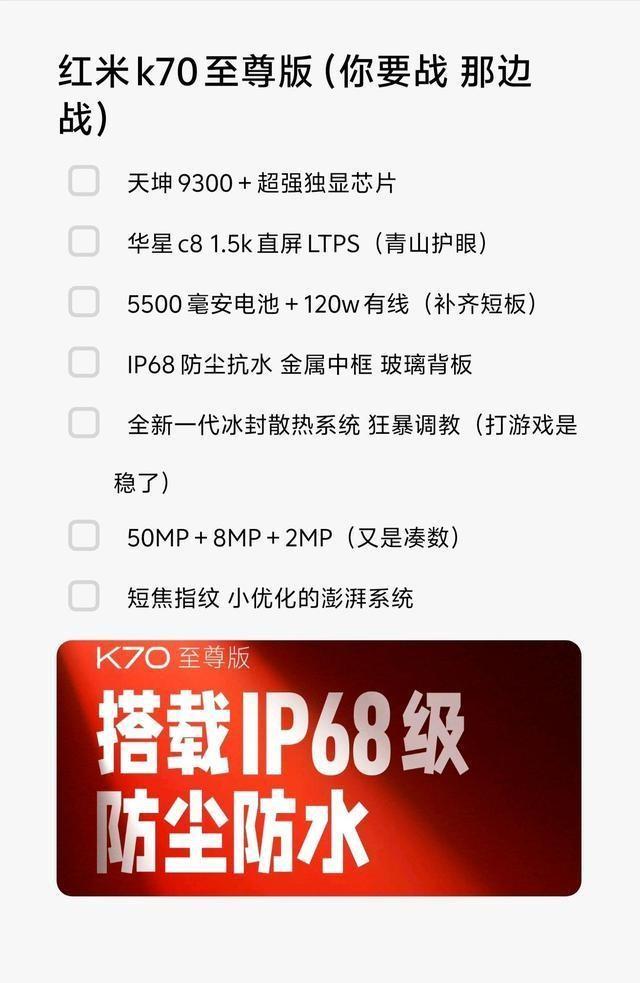
Task: Open the K70 至尊版 IP68 image
Action: coord(319,768)
